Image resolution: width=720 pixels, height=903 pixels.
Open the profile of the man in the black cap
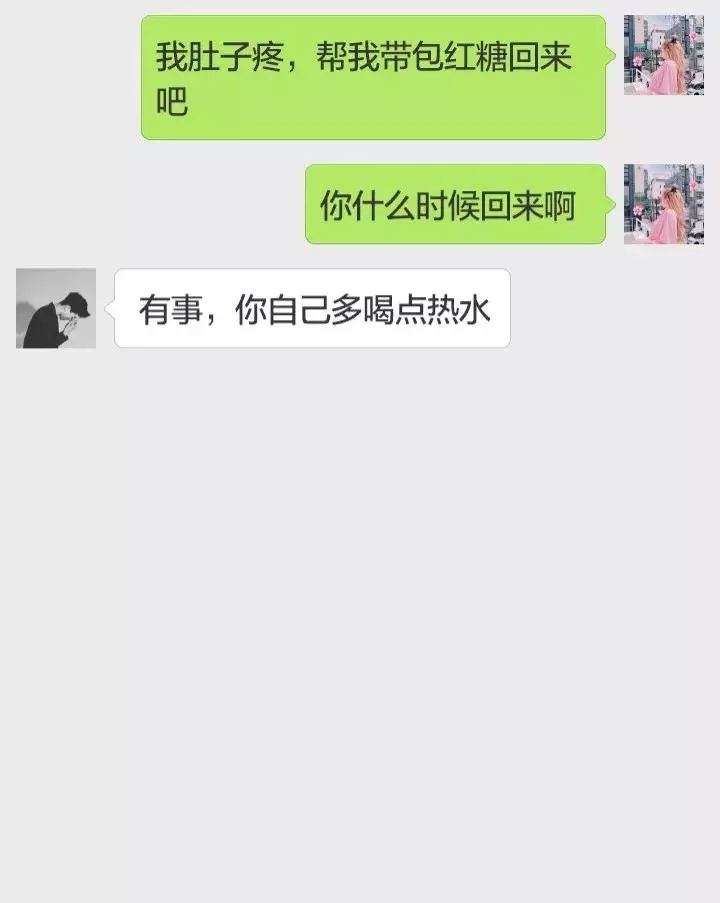(56, 308)
